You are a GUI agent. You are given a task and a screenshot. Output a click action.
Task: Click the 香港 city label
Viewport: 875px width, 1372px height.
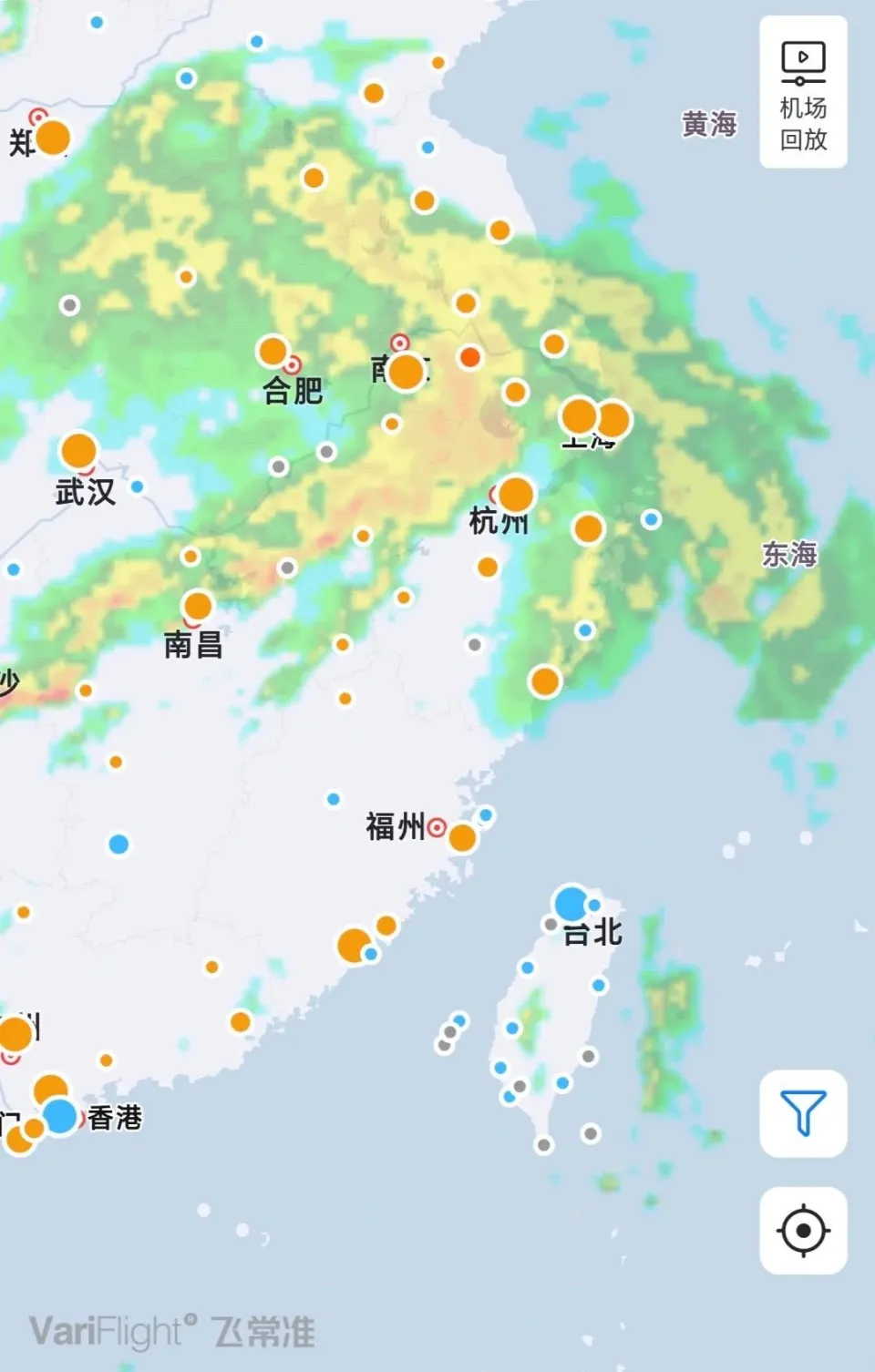pyautogui.click(x=116, y=1116)
